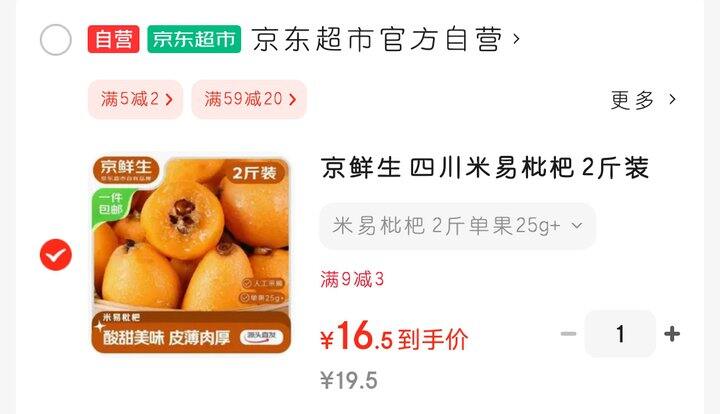Select all items from 京东超市官方自营
720x414 pixels.
(56, 40)
